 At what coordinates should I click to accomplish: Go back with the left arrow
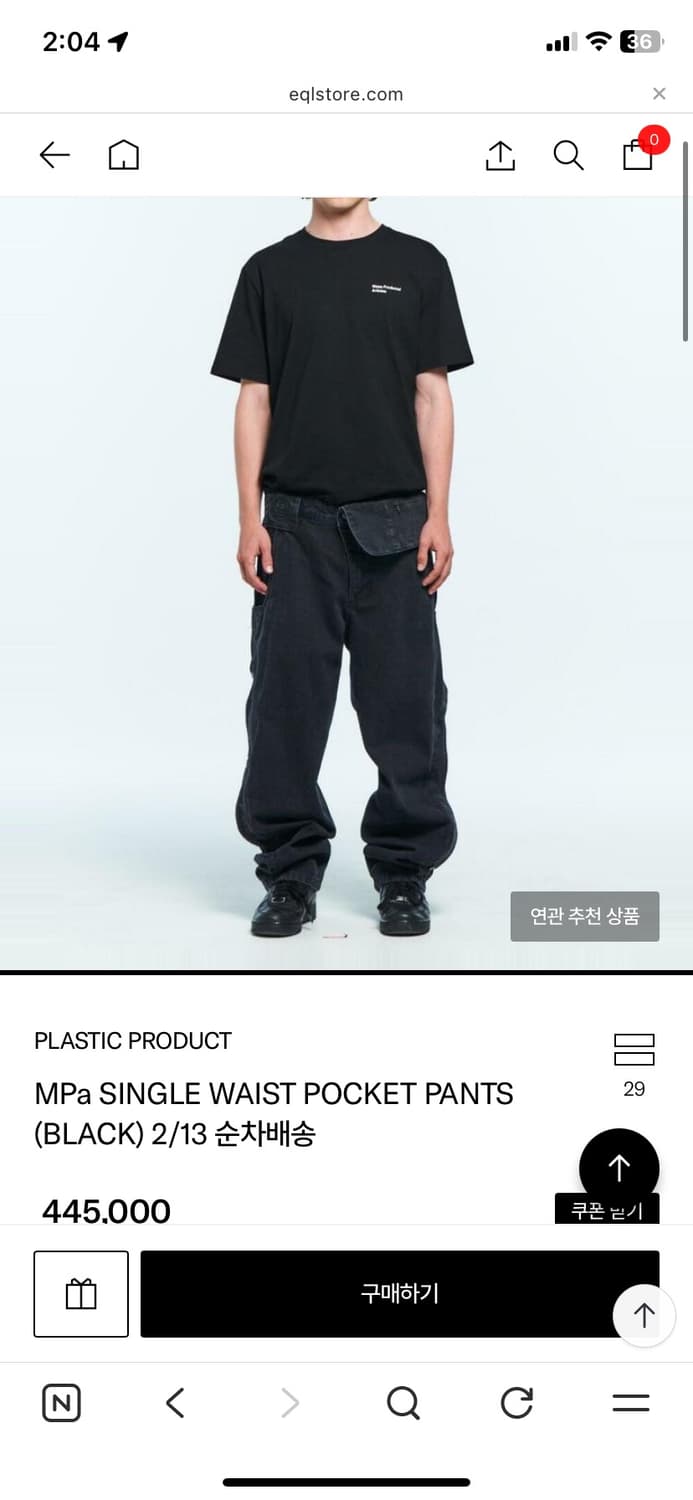click(54, 155)
